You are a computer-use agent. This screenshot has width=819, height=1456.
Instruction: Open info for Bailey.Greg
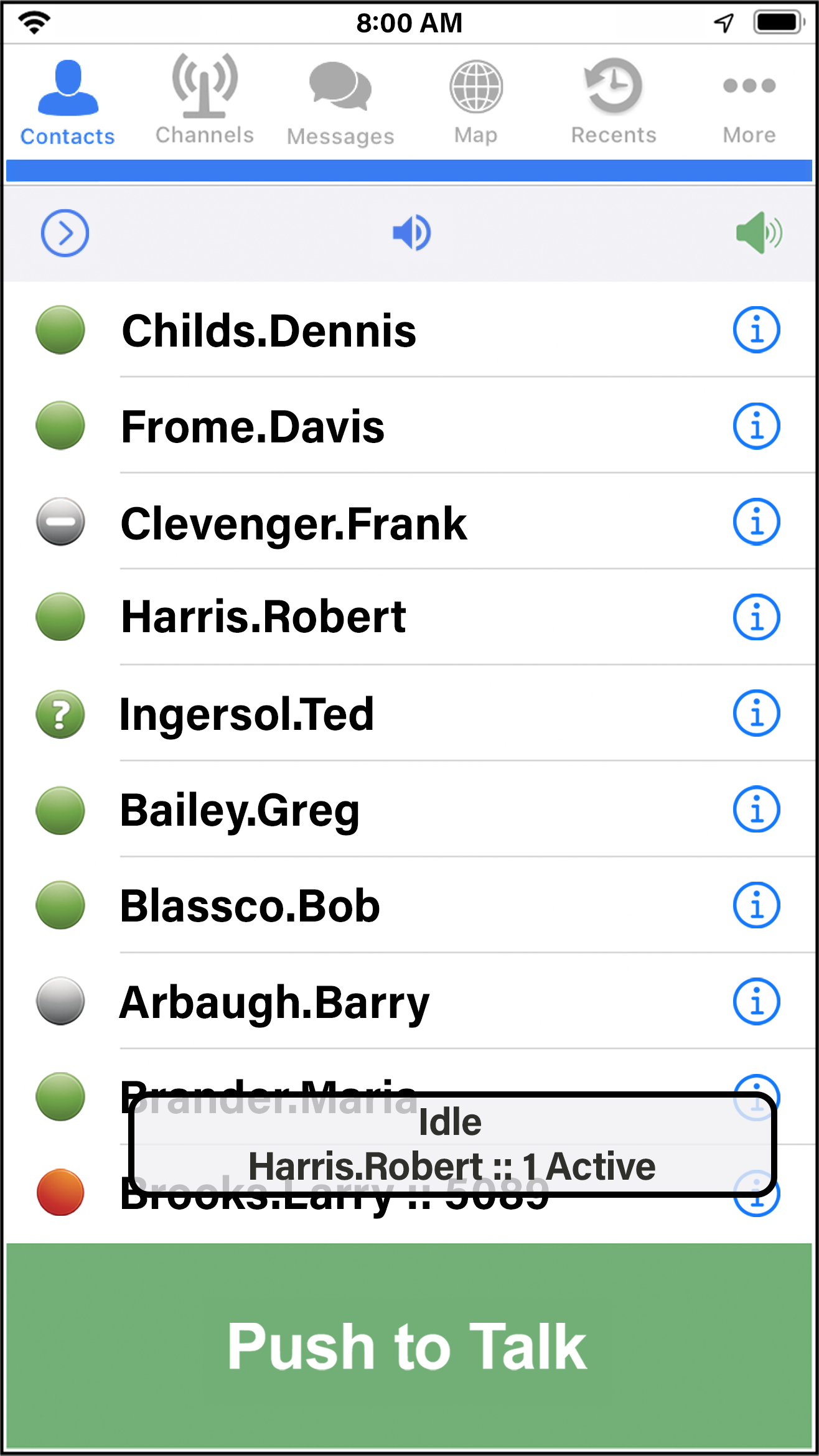[756, 810]
